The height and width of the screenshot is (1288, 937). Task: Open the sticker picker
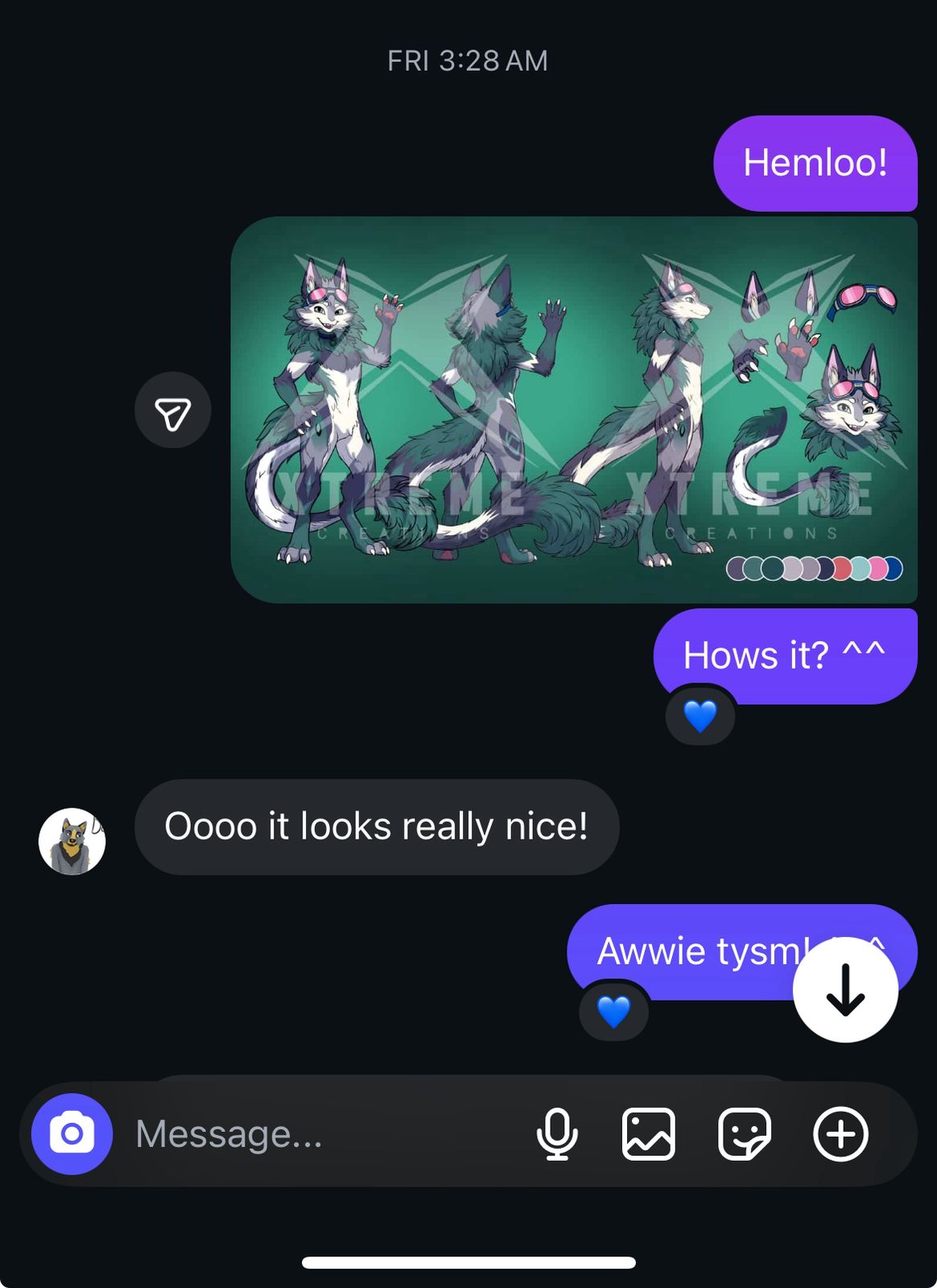[745, 1135]
